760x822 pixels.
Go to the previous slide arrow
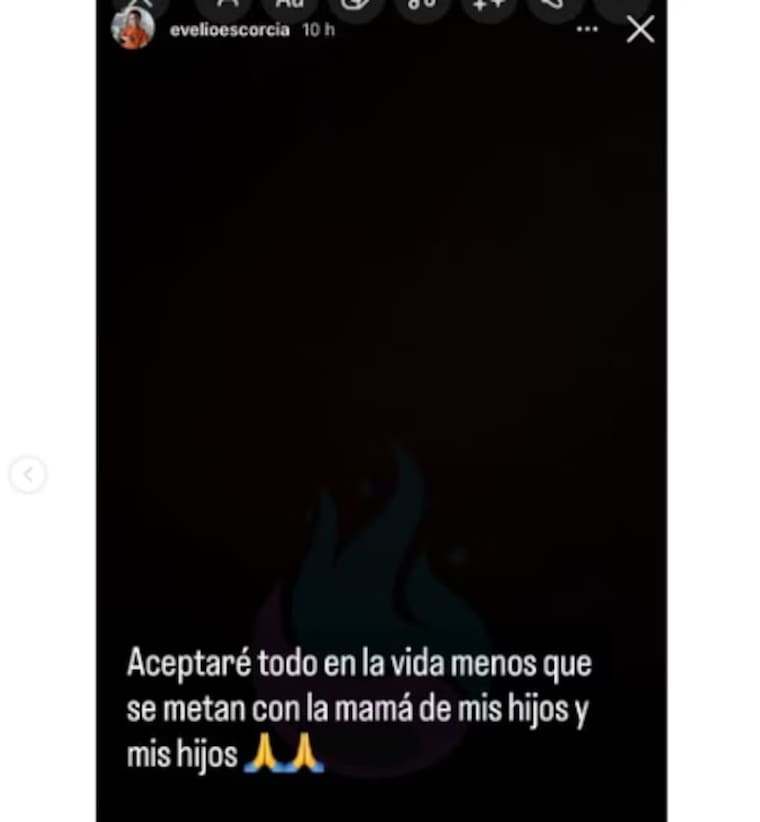pos(28,474)
